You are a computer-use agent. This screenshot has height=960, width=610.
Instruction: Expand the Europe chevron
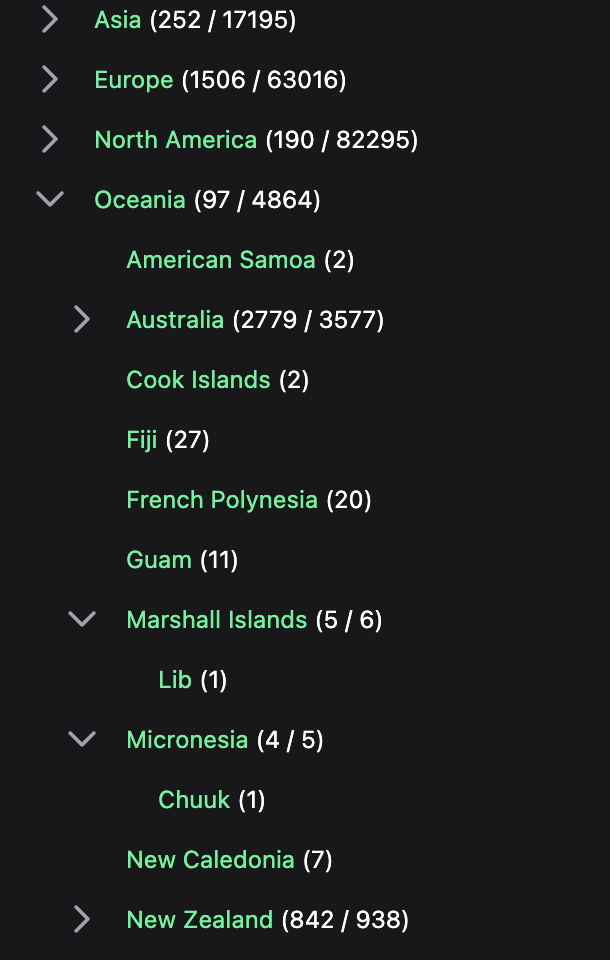(x=50, y=80)
